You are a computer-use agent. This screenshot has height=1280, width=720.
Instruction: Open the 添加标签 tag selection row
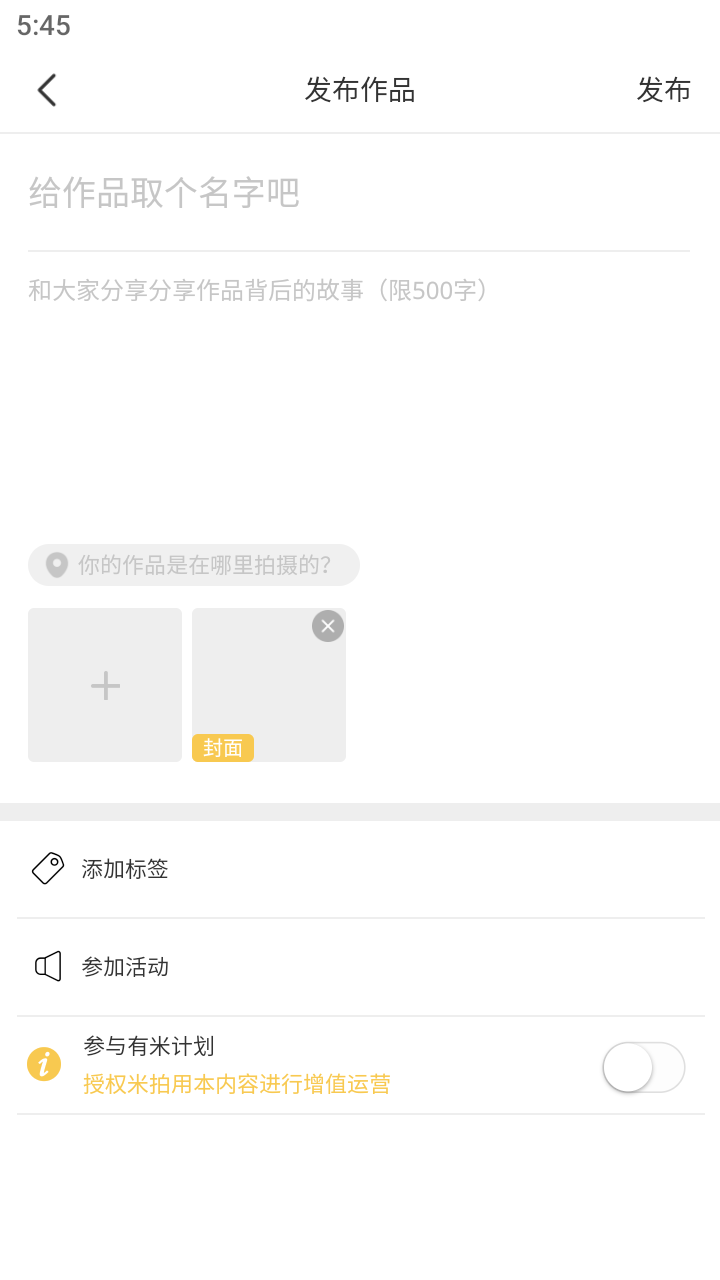(x=360, y=868)
